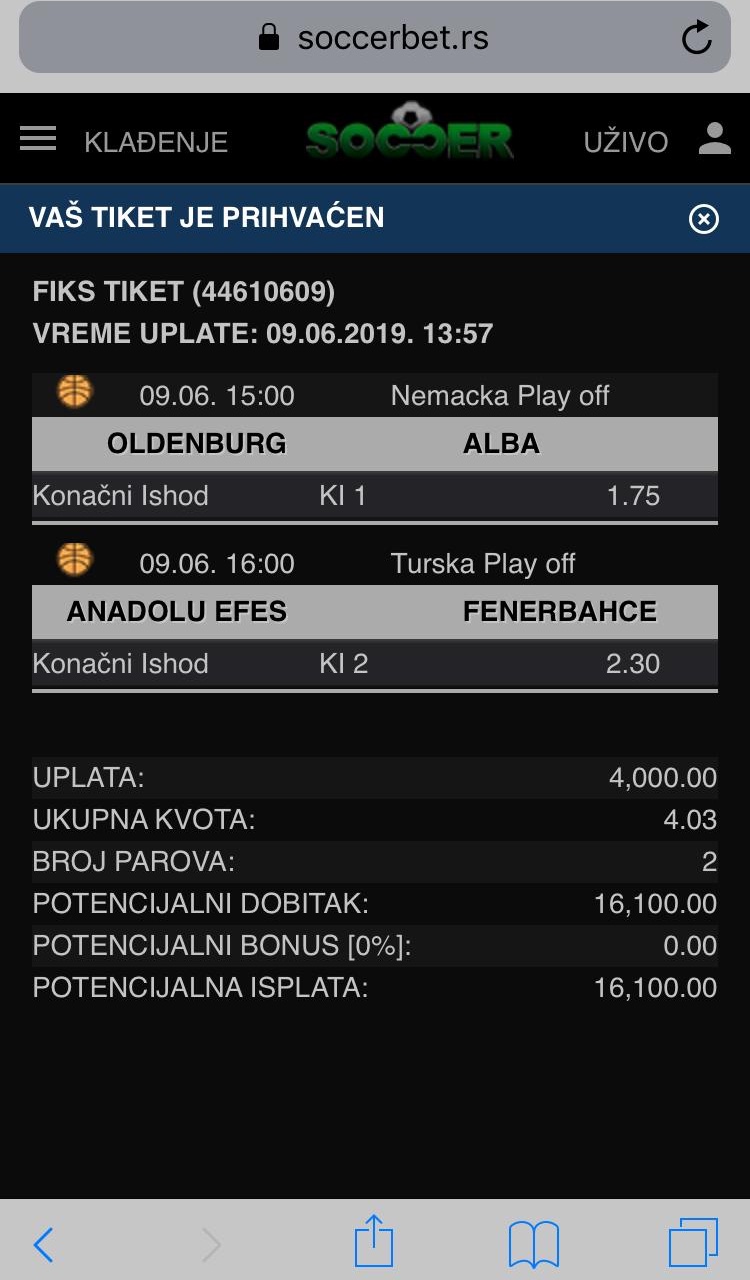The height and width of the screenshot is (1280, 750).
Task: Open the hamburger menu
Action: coord(38,138)
